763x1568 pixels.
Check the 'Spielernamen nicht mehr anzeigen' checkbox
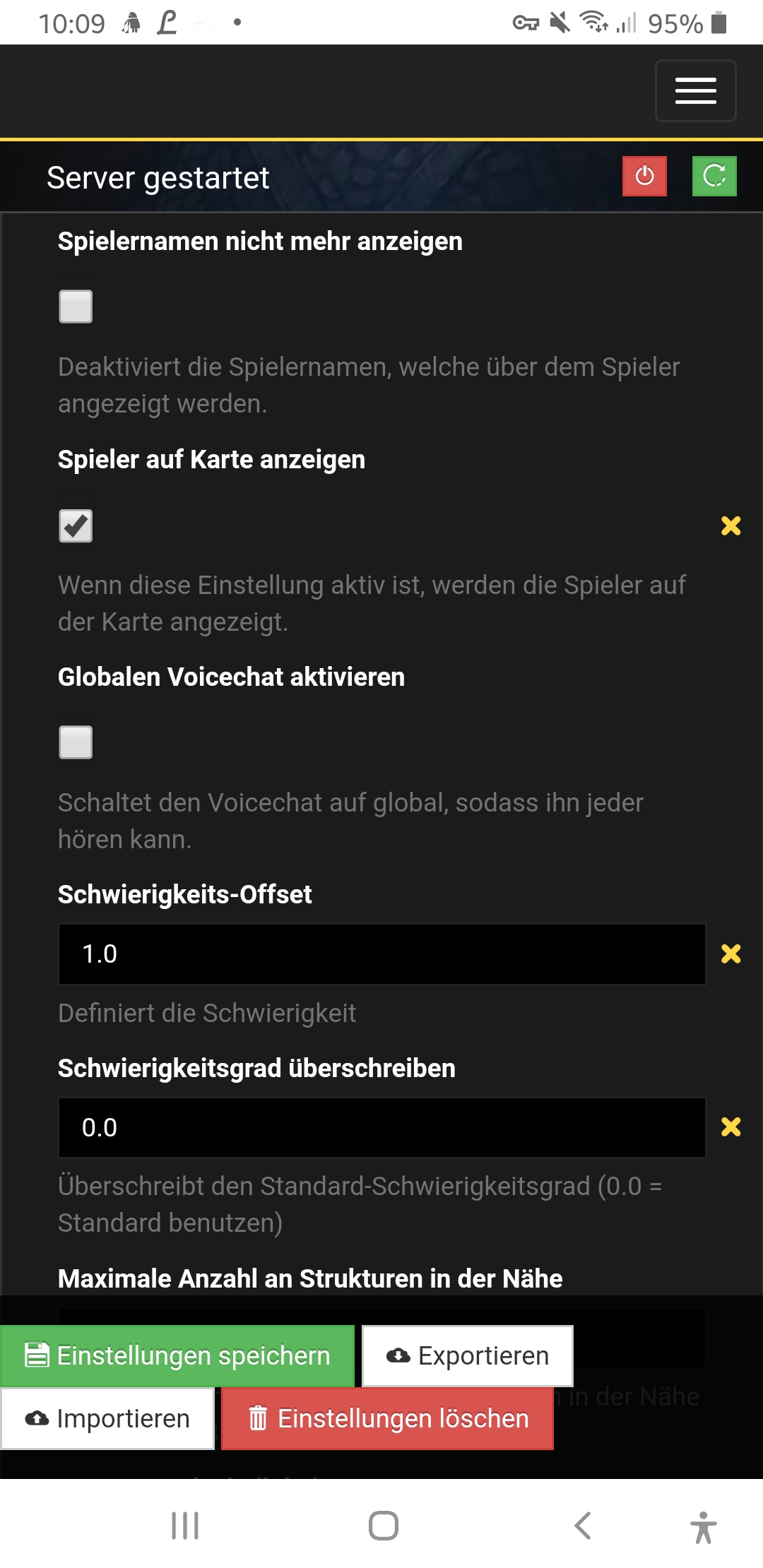[x=76, y=307]
